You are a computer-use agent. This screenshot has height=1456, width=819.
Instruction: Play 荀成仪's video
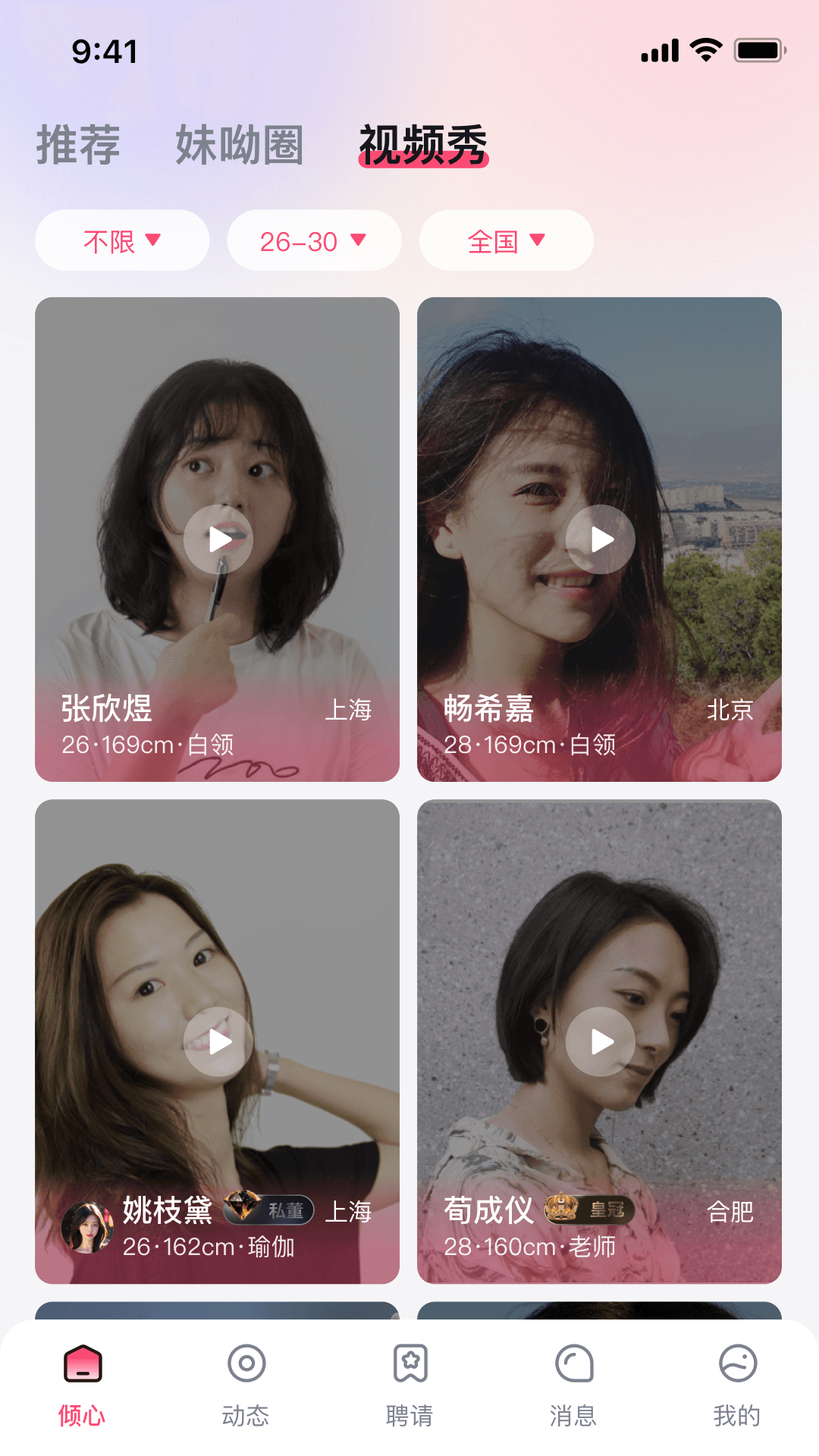tap(601, 1040)
